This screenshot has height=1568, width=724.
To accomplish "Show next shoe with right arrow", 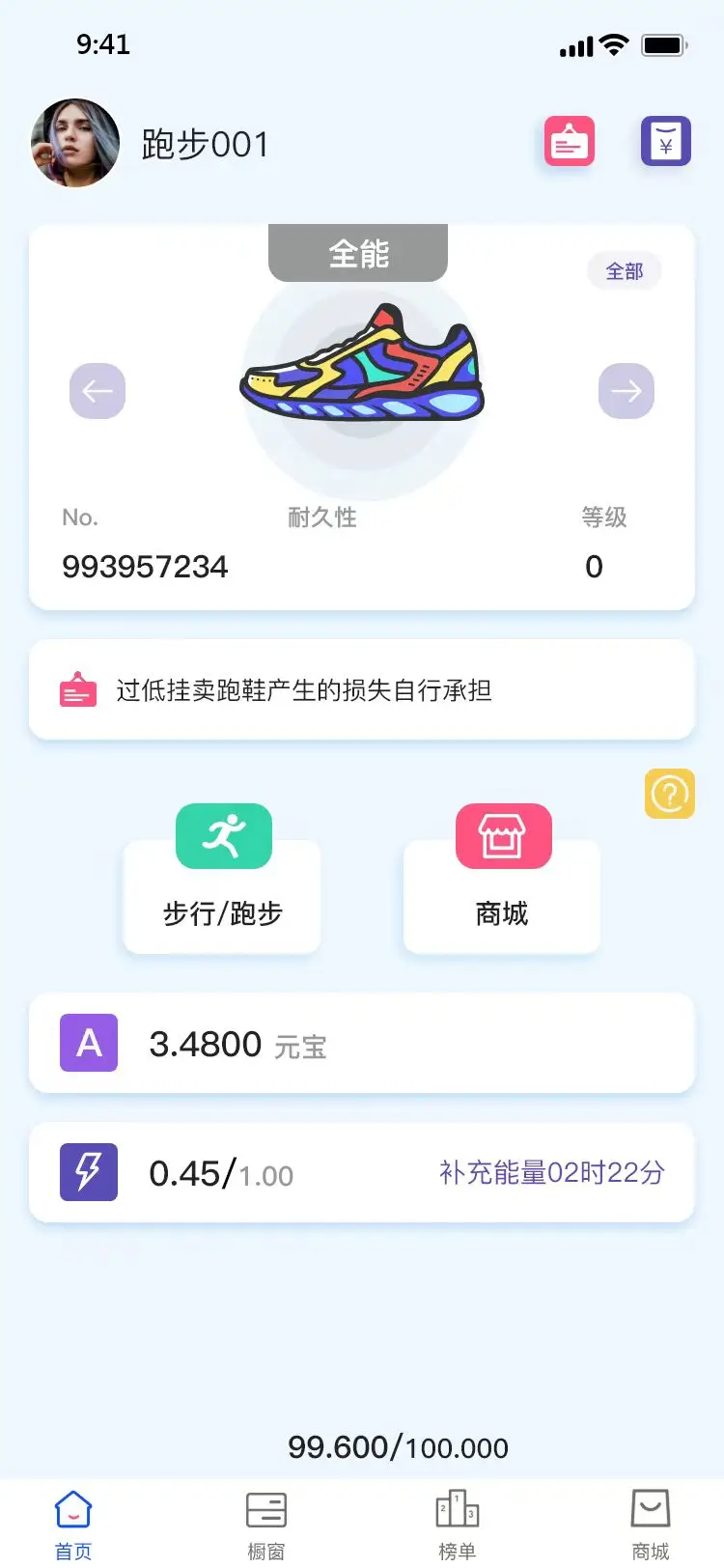I will tap(627, 391).
